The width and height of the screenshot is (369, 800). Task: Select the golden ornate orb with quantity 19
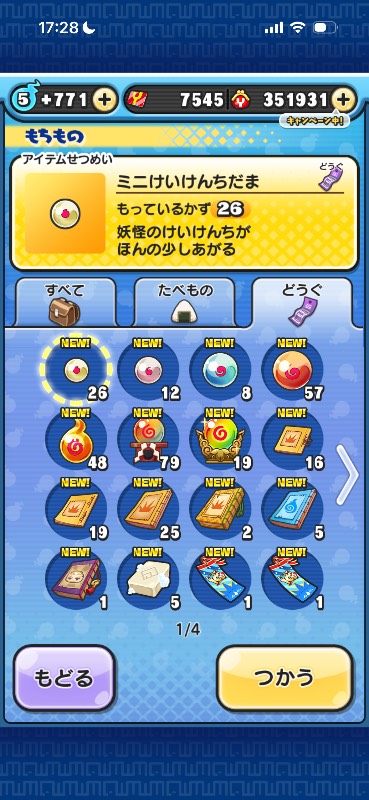pyautogui.click(x=220, y=440)
